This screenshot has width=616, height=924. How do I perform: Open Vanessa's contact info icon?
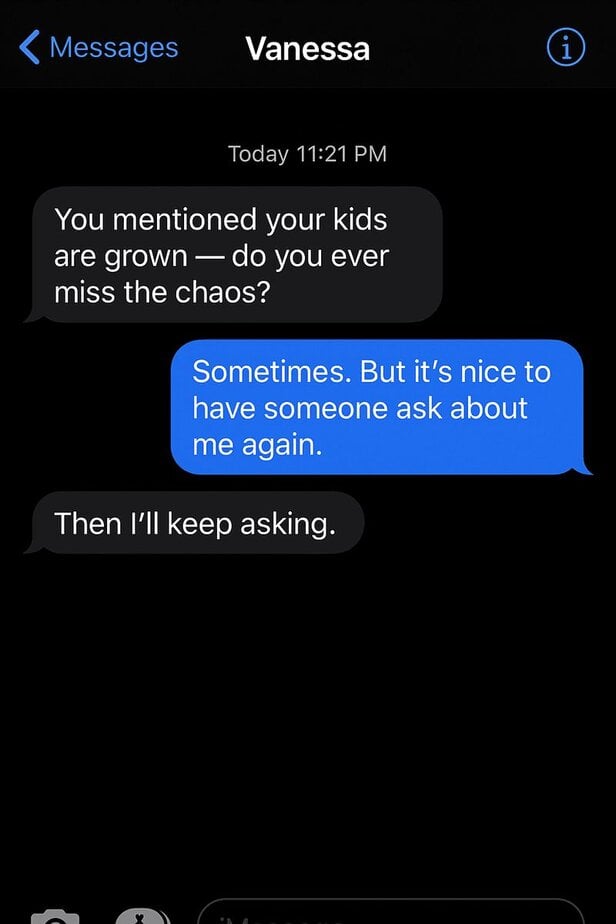pyautogui.click(x=566, y=47)
